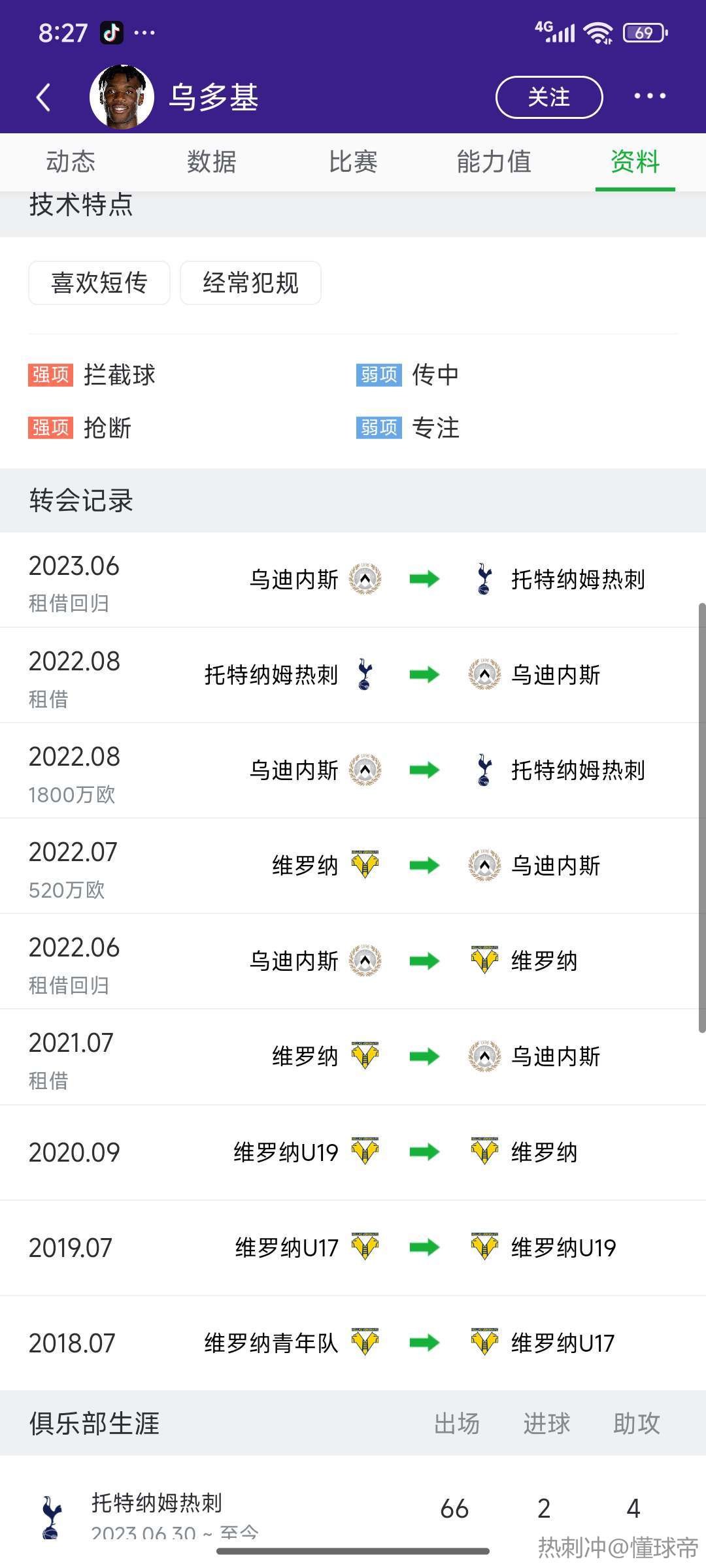Open the 1800万欧 transfer to 托特纳姆热刺

click(x=353, y=771)
